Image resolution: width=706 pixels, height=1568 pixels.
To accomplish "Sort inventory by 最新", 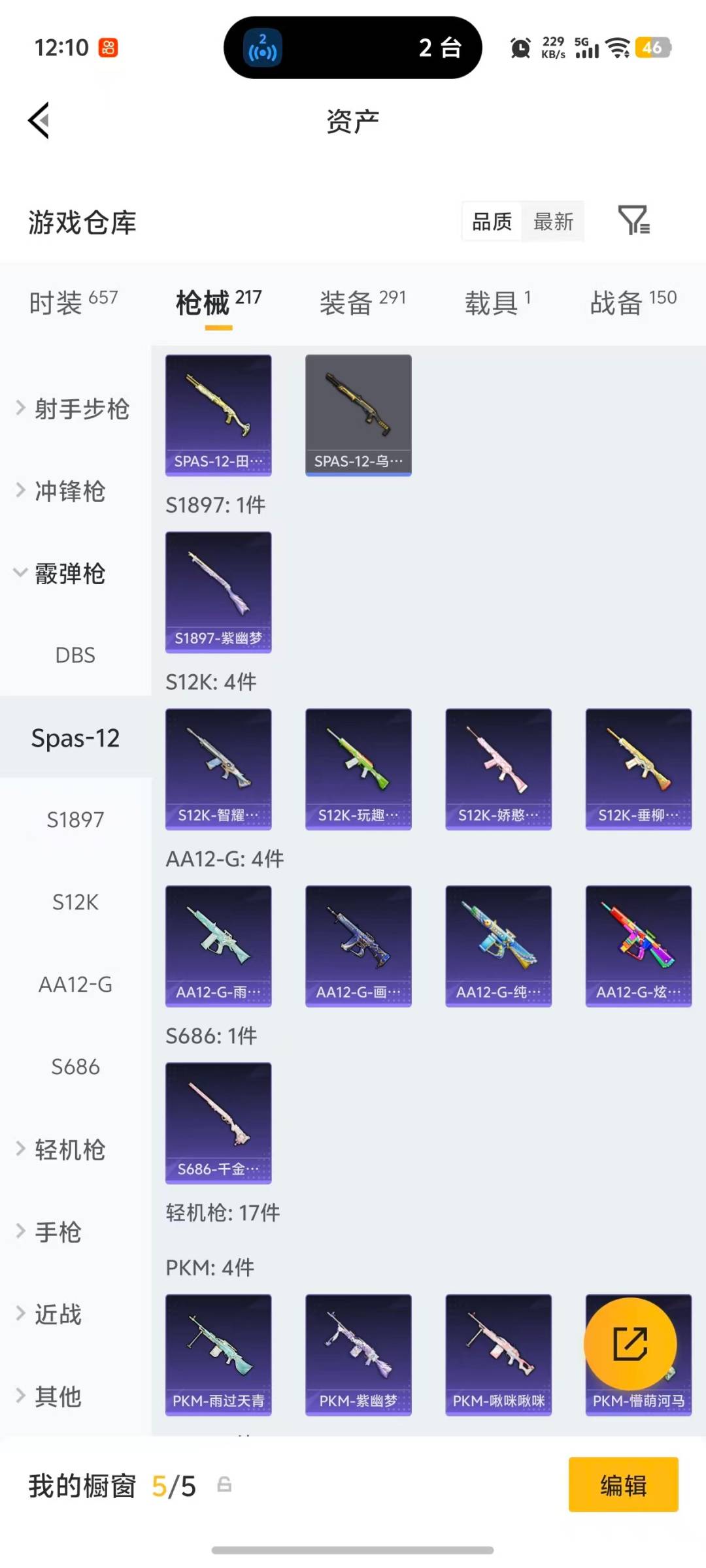I will pos(553,222).
